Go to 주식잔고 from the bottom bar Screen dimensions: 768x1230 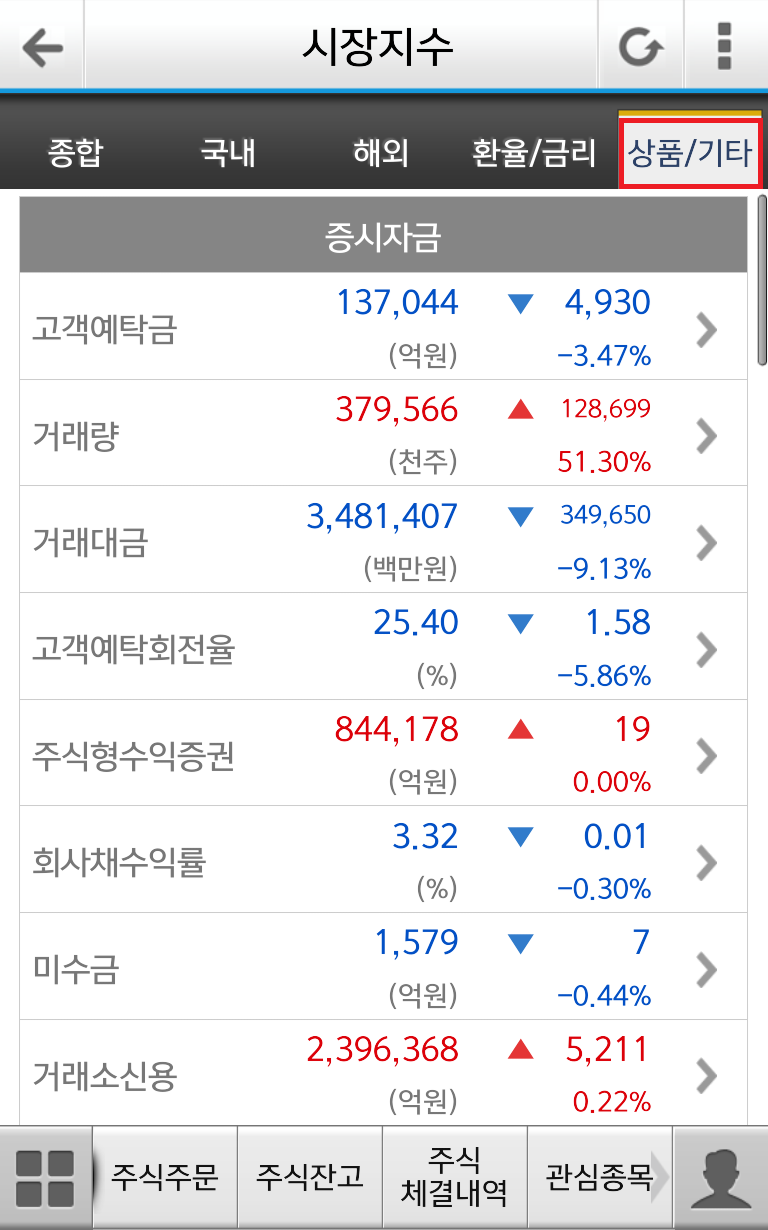click(310, 1177)
